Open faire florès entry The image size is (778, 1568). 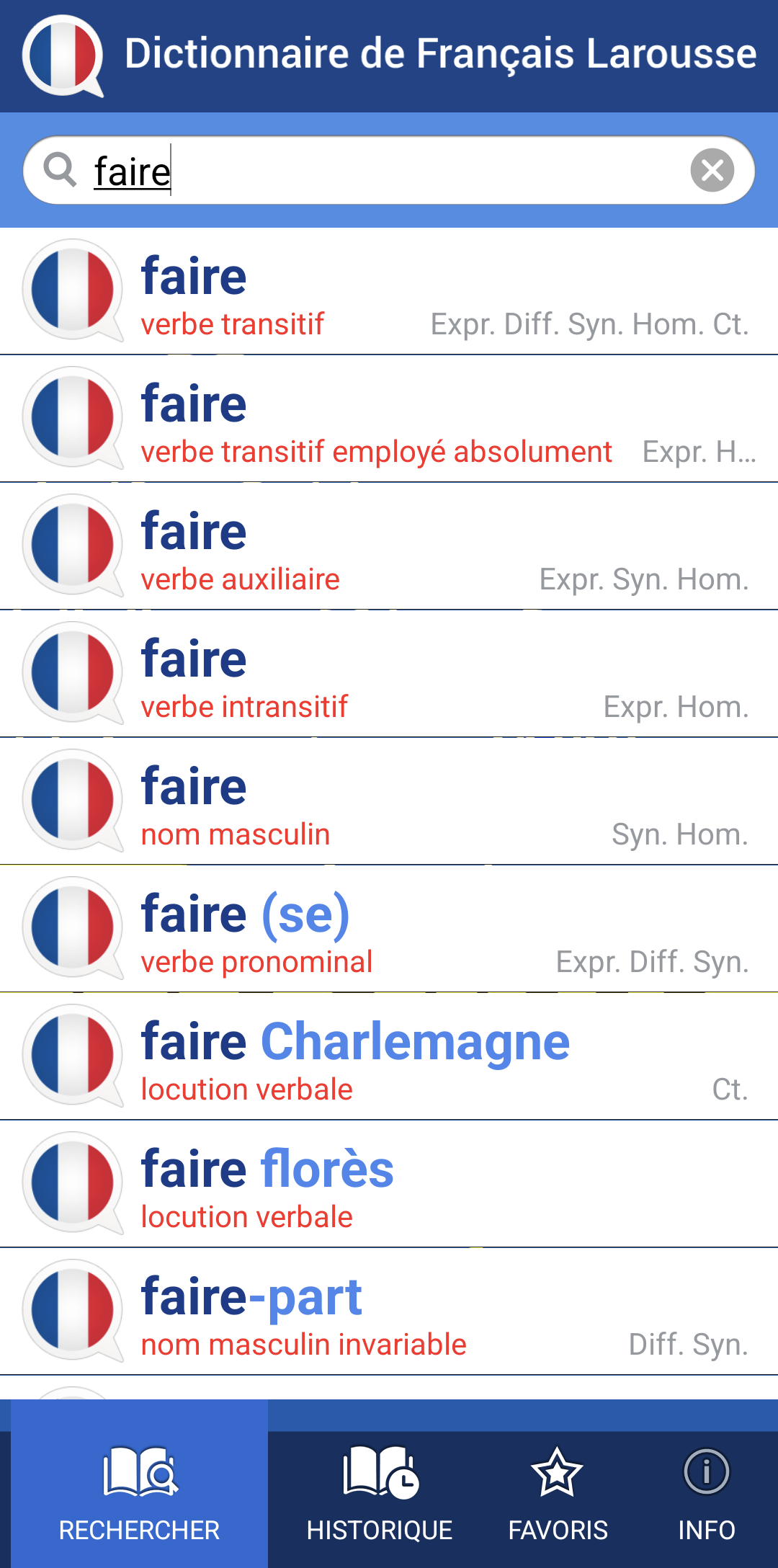pyautogui.click(x=389, y=1185)
